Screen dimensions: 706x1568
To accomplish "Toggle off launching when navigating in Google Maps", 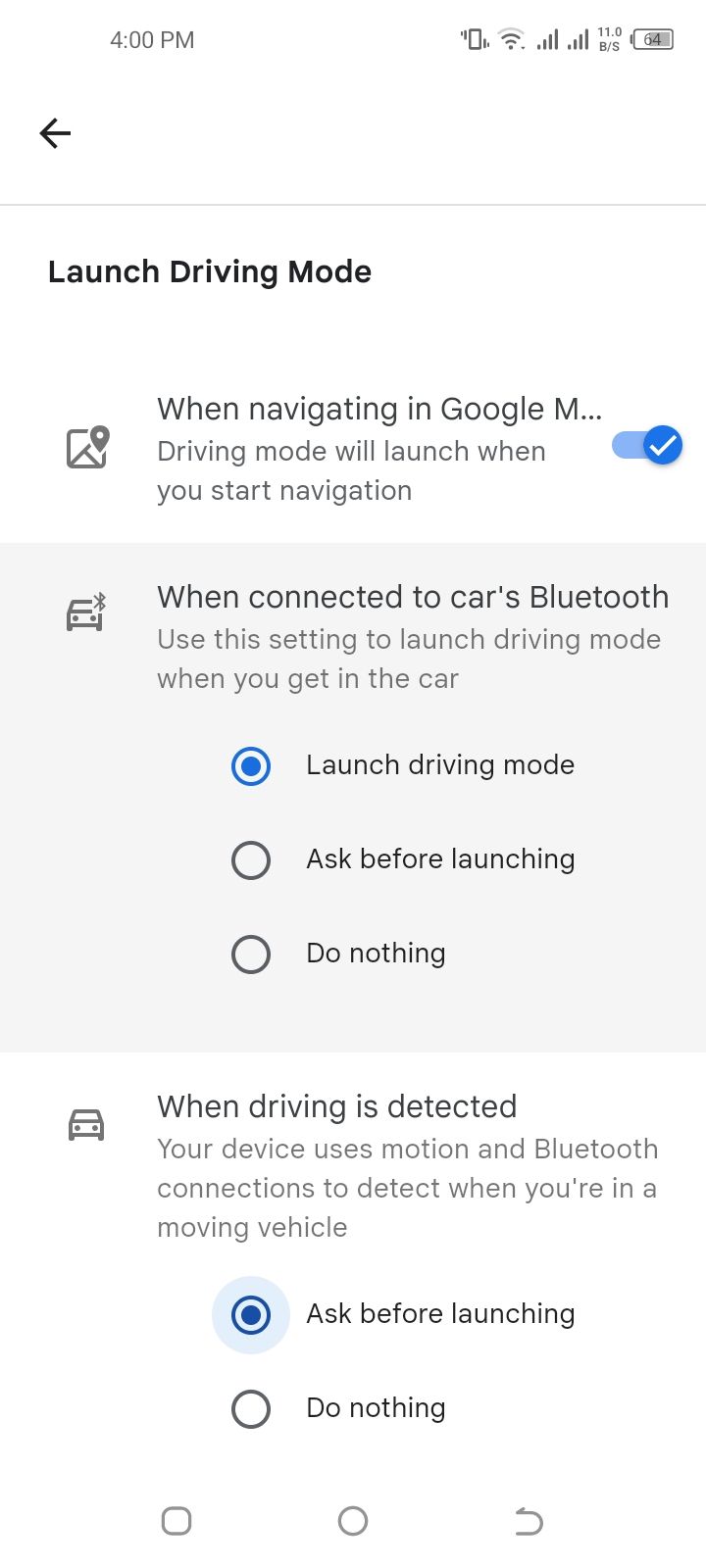I will (x=647, y=446).
